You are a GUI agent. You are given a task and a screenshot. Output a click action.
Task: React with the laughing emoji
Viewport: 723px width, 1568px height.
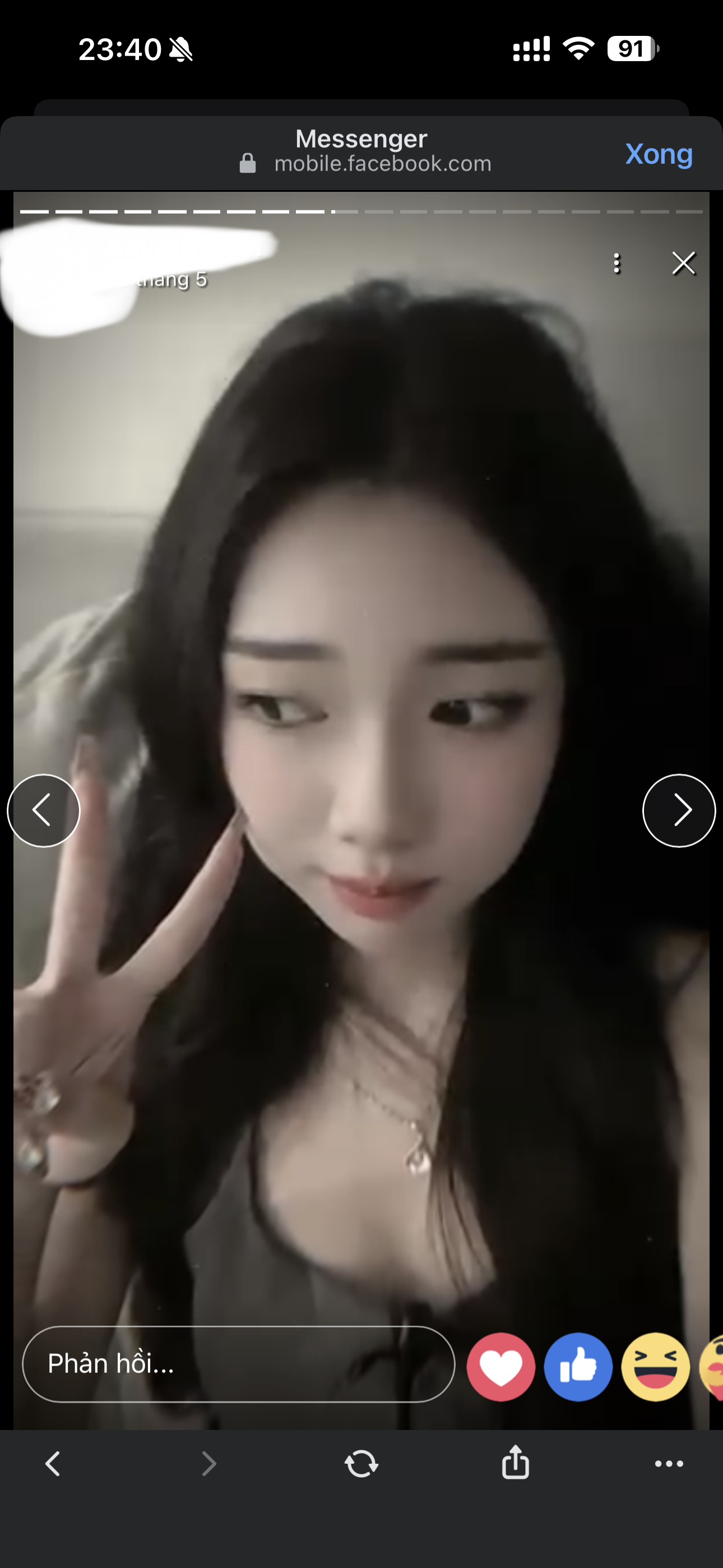(655, 1367)
